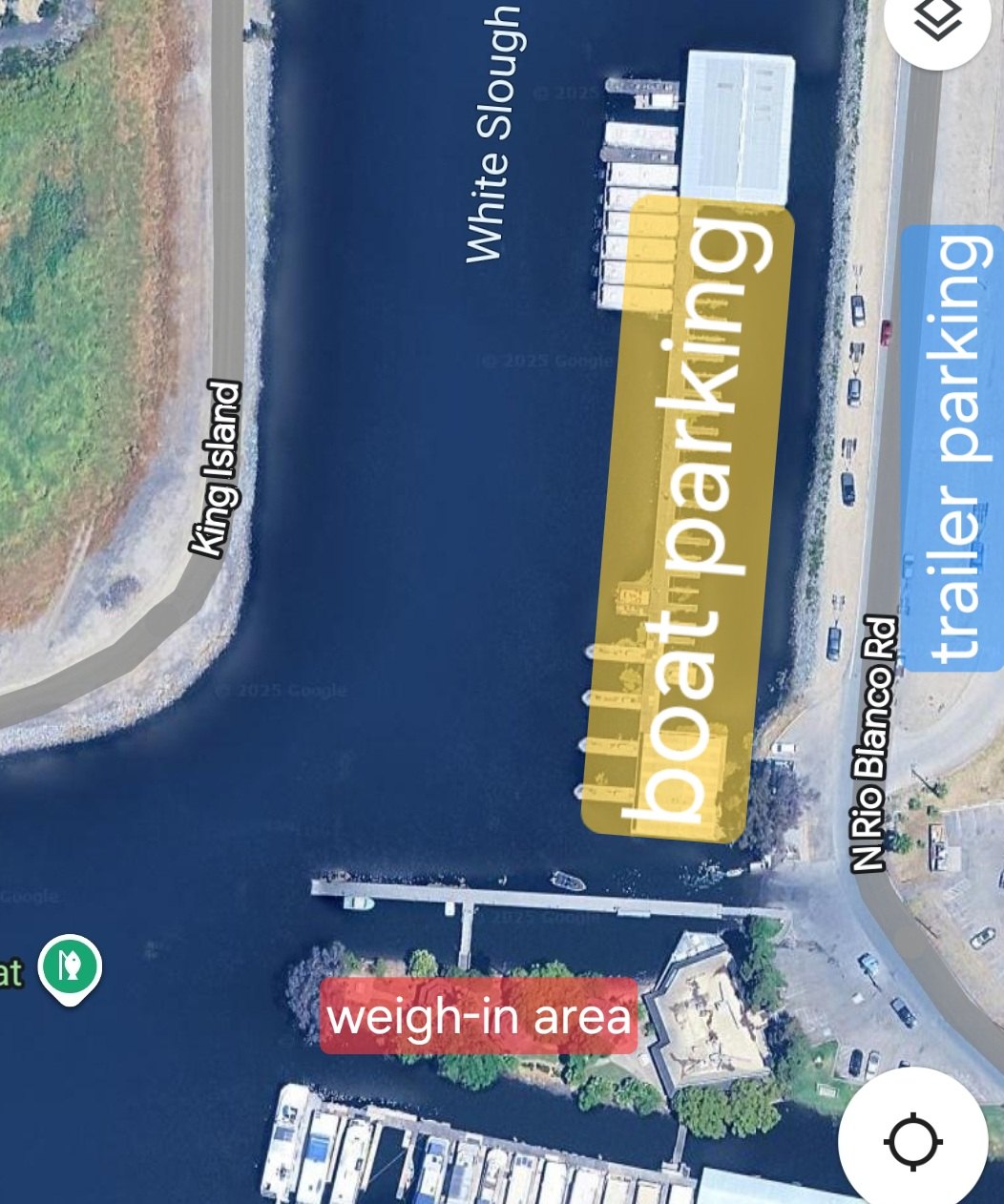Open the green fishing place pin
Image resolution: width=1004 pixels, height=1204 pixels.
tap(70, 966)
